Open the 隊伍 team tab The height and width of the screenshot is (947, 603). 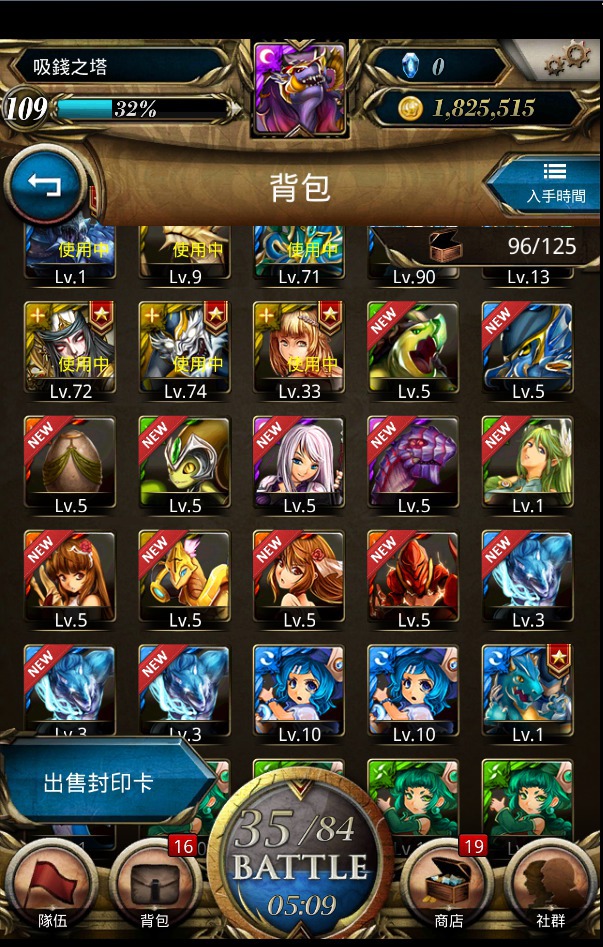click(x=52, y=887)
